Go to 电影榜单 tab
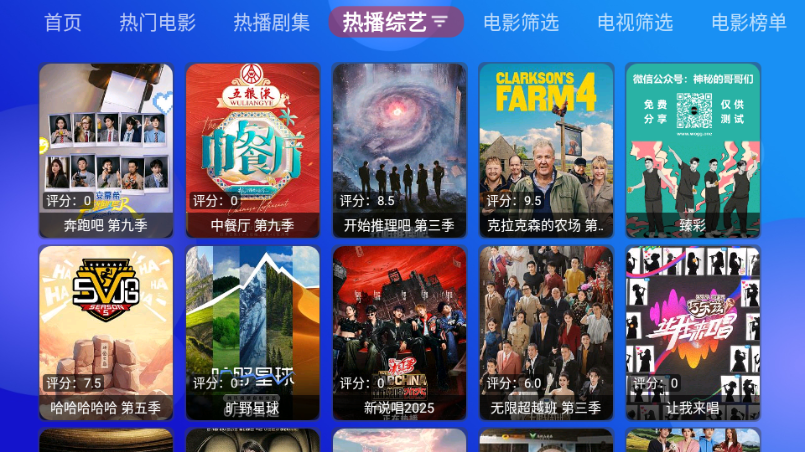The height and width of the screenshot is (452, 805). pyautogui.click(x=749, y=22)
